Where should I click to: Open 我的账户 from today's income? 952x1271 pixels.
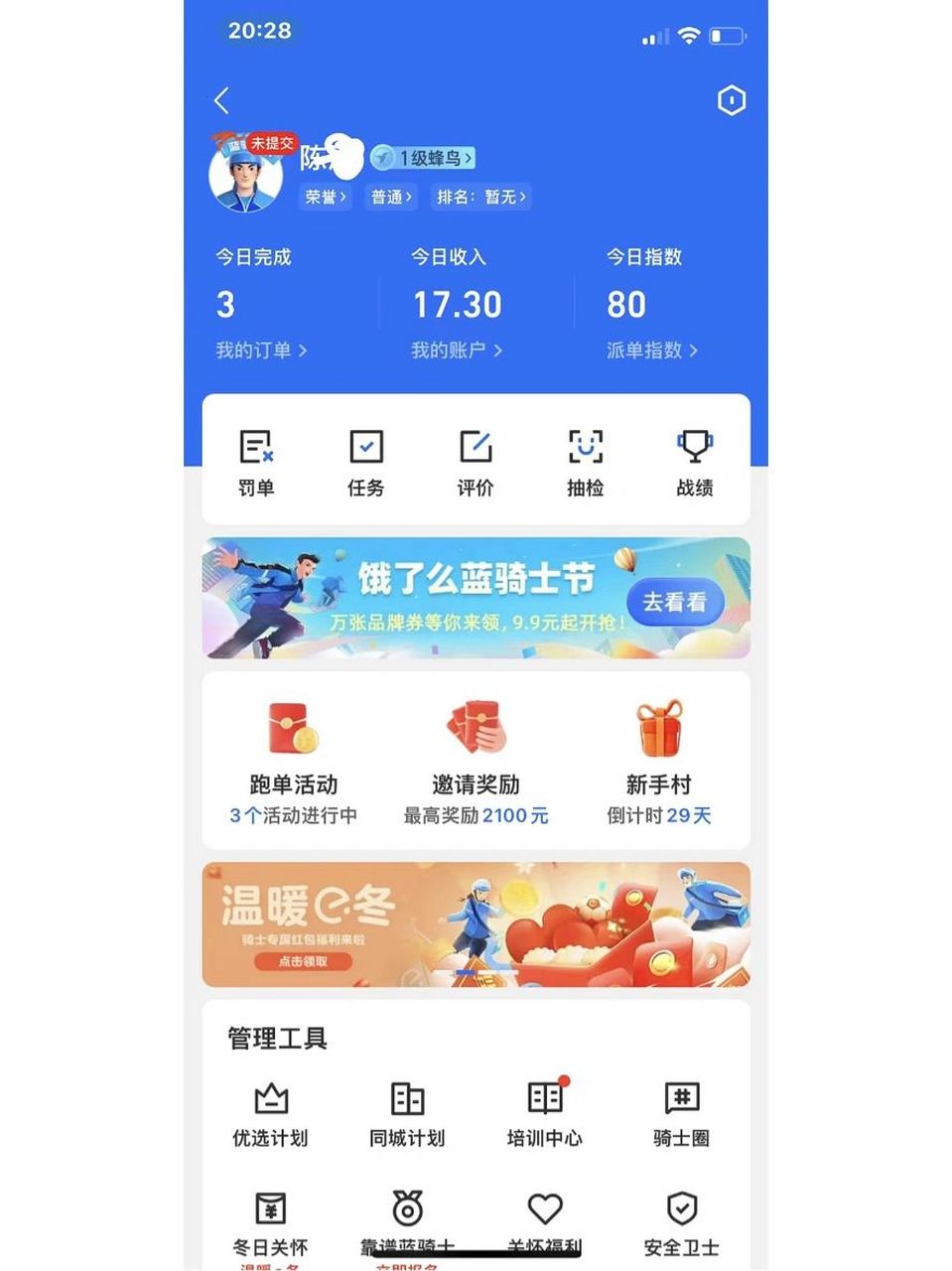tap(455, 350)
